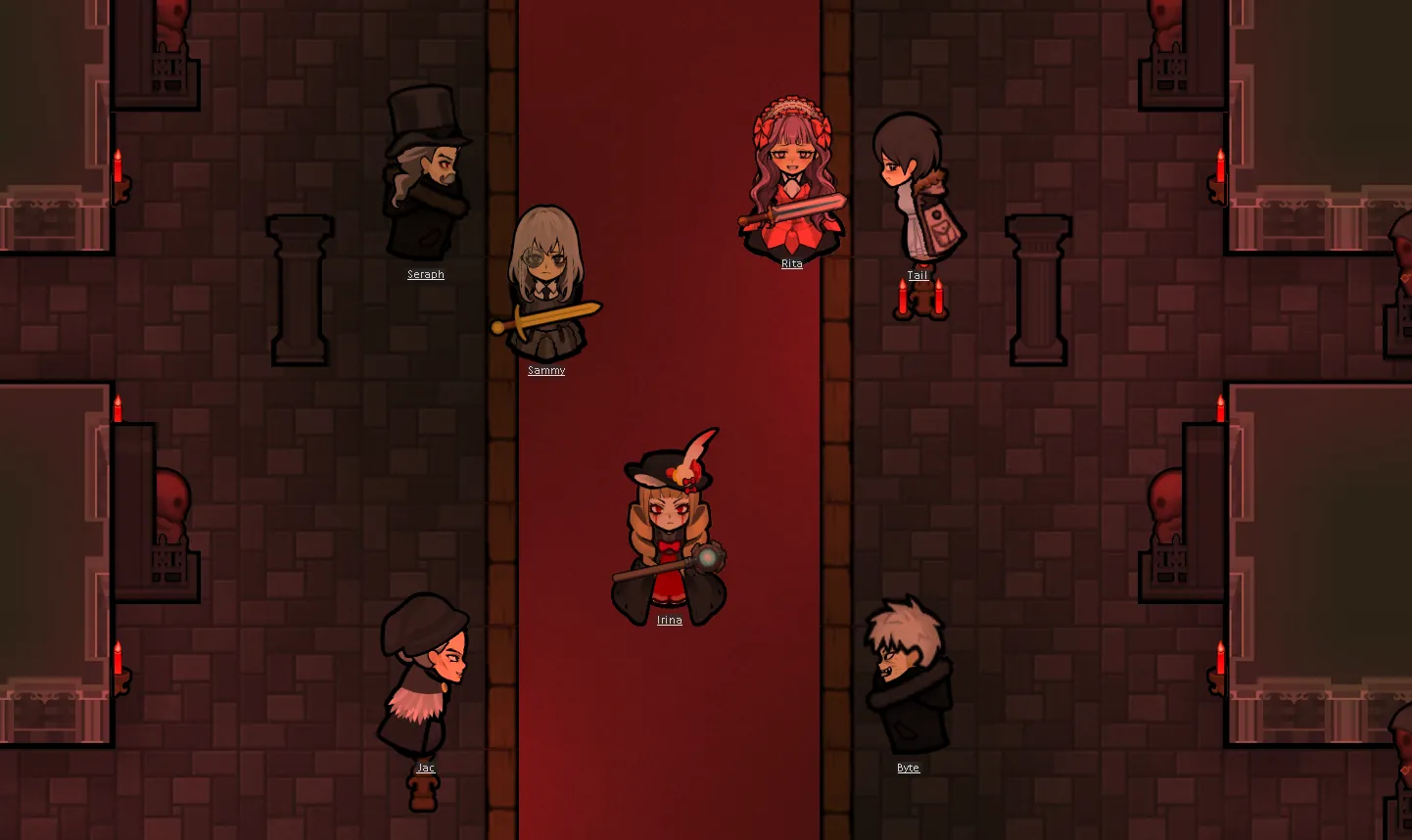This screenshot has height=840, width=1412.
Task: Tap on Sammy holding the golden sword
Action: click(x=545, y=286)
